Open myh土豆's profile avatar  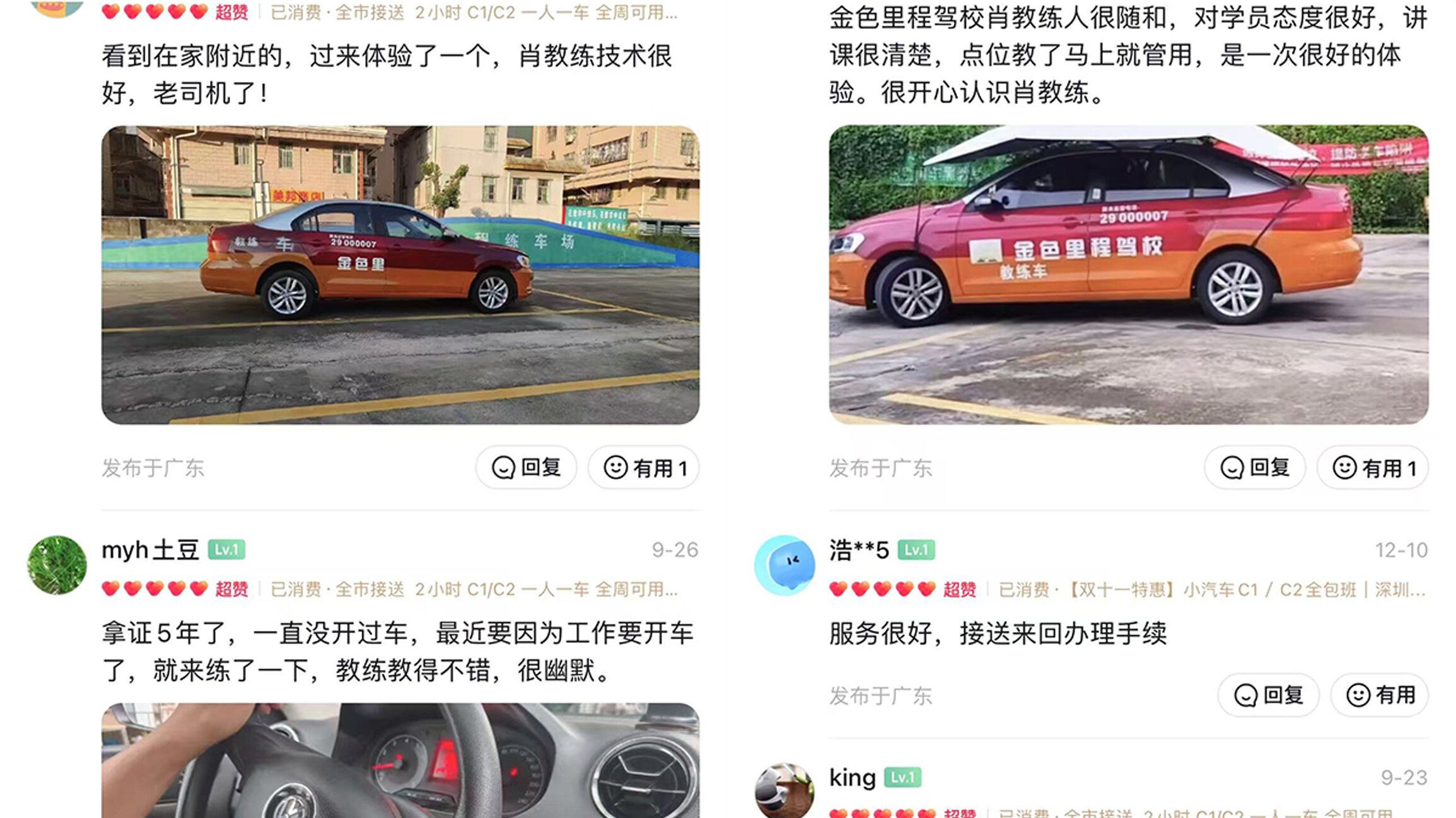[x=57, y=565]
